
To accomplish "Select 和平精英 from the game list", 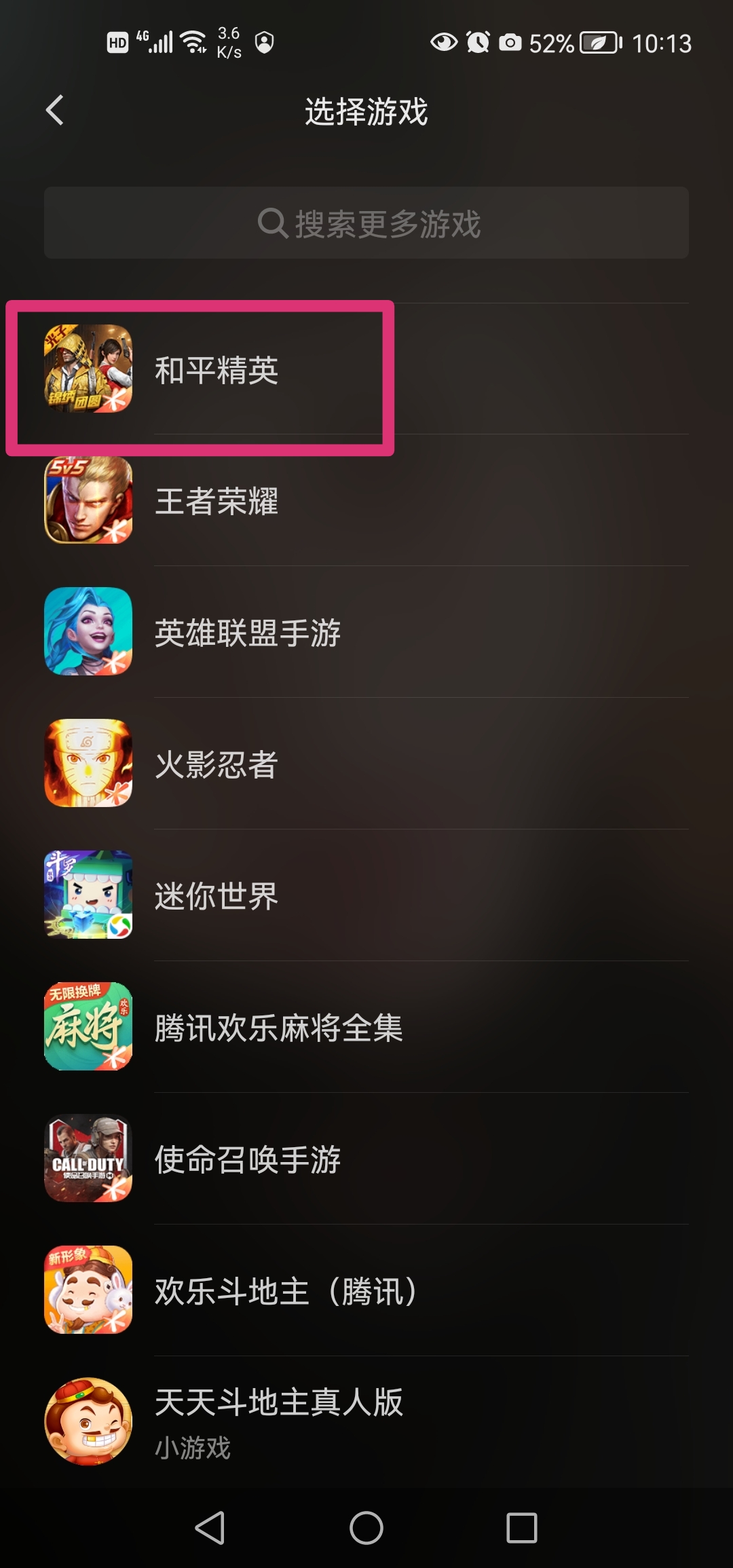I will pos(217,370).
